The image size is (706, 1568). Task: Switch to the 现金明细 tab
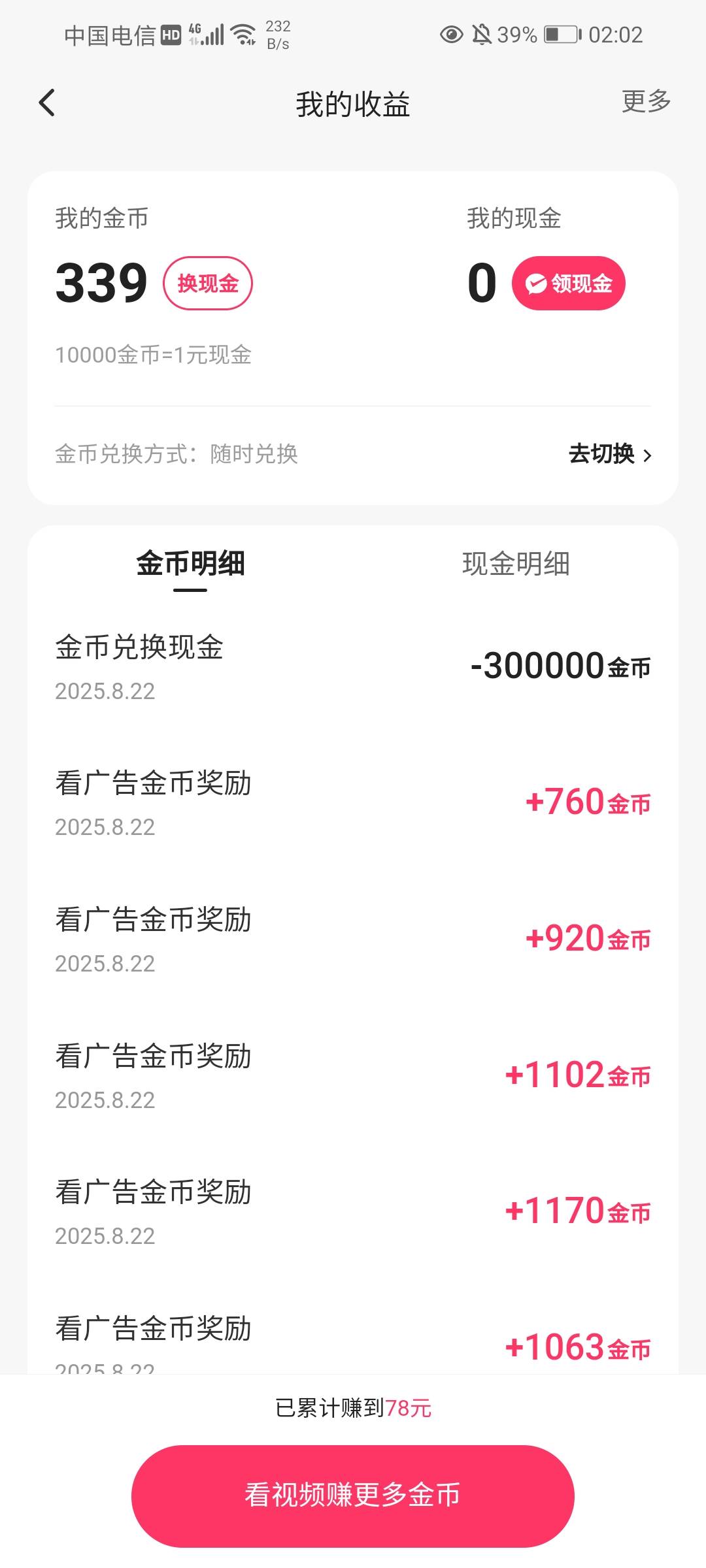click(x=516, y=564)
